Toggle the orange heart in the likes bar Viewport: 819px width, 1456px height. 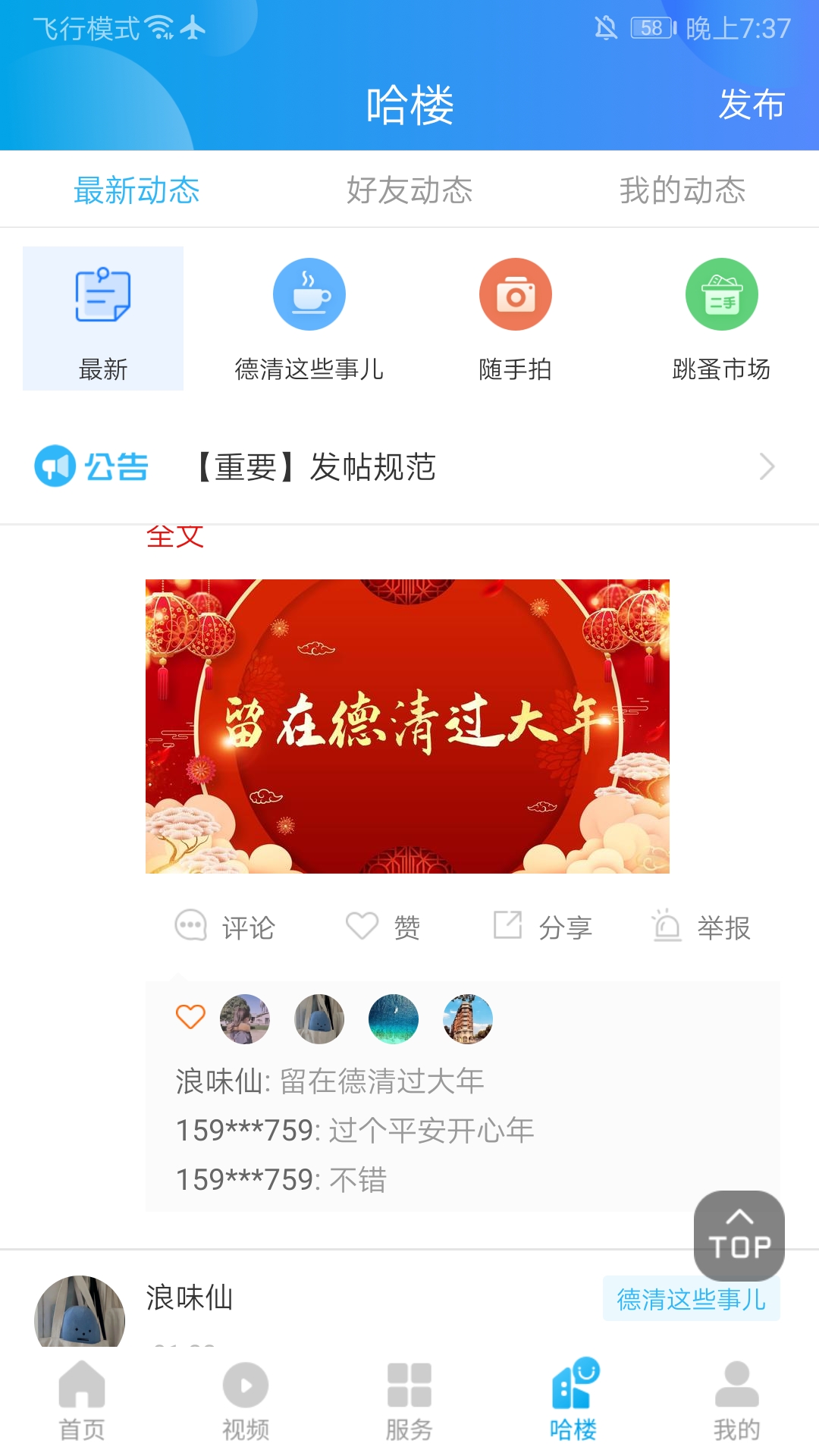coord(190,1016)
